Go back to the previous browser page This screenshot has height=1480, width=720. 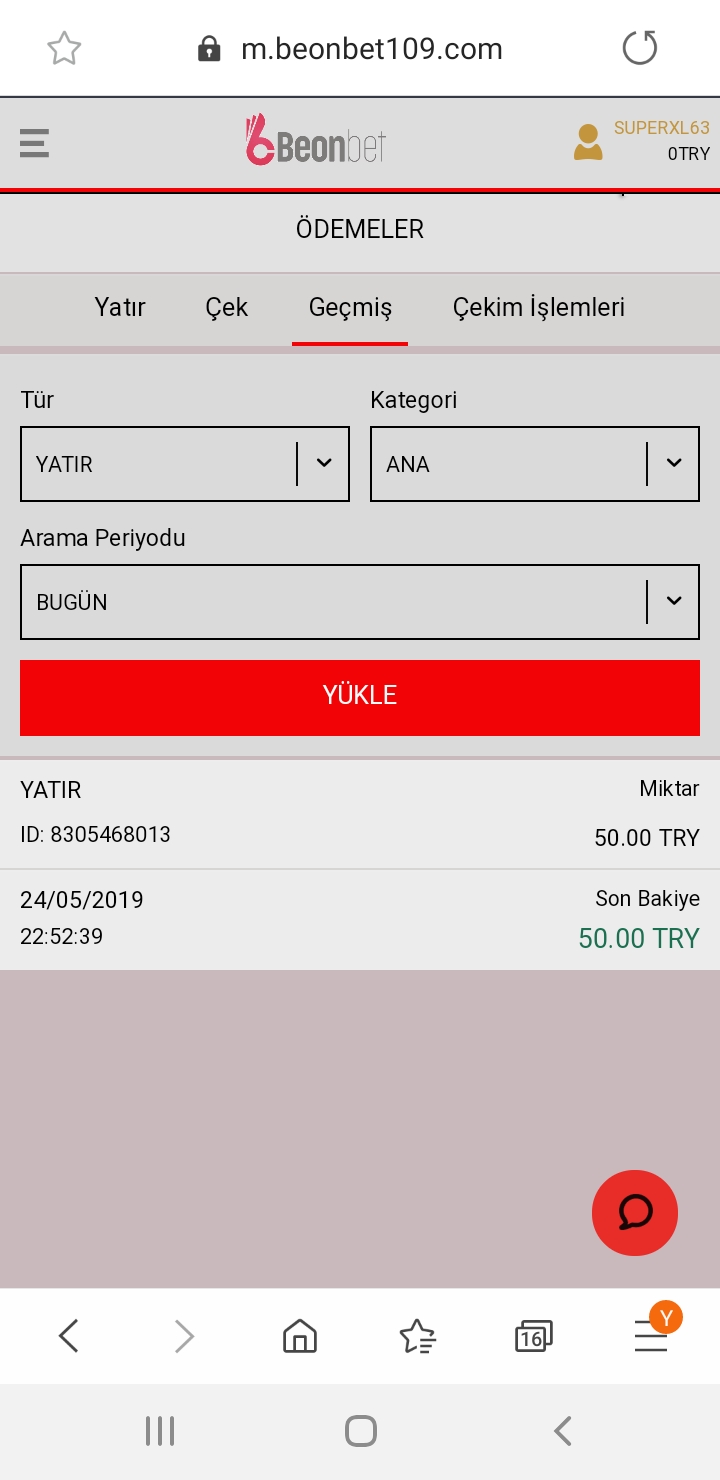[68, 1336]
